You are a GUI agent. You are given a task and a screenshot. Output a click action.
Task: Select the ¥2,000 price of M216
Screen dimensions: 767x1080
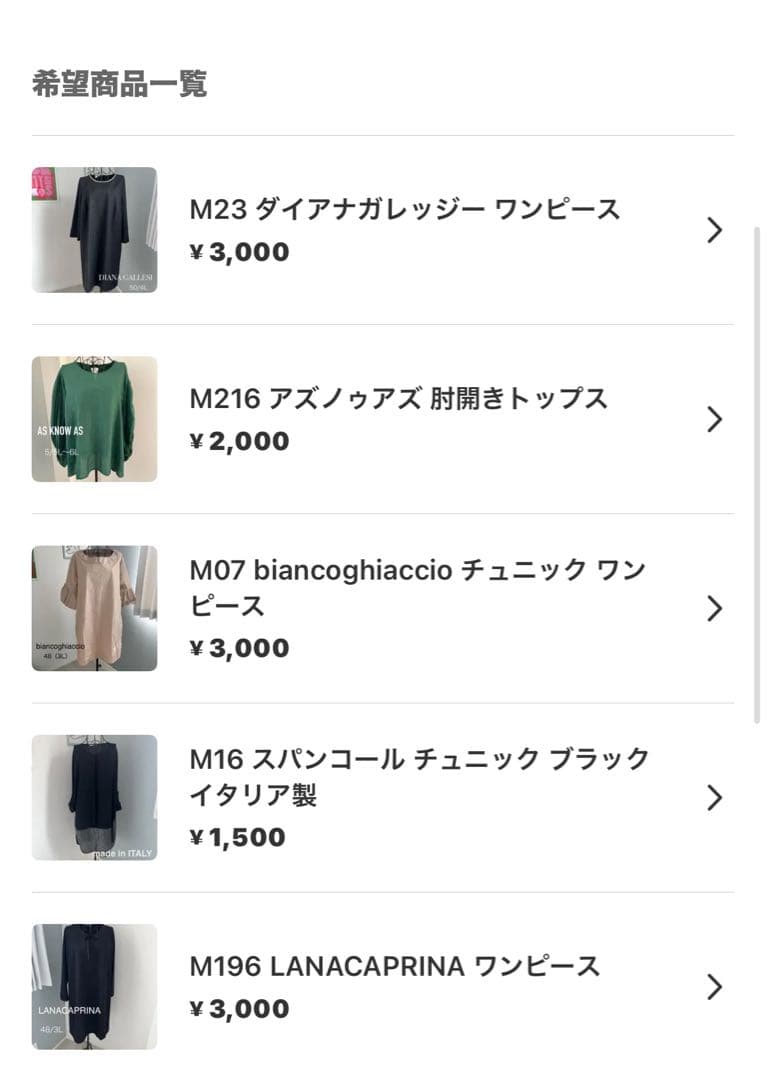238,440
